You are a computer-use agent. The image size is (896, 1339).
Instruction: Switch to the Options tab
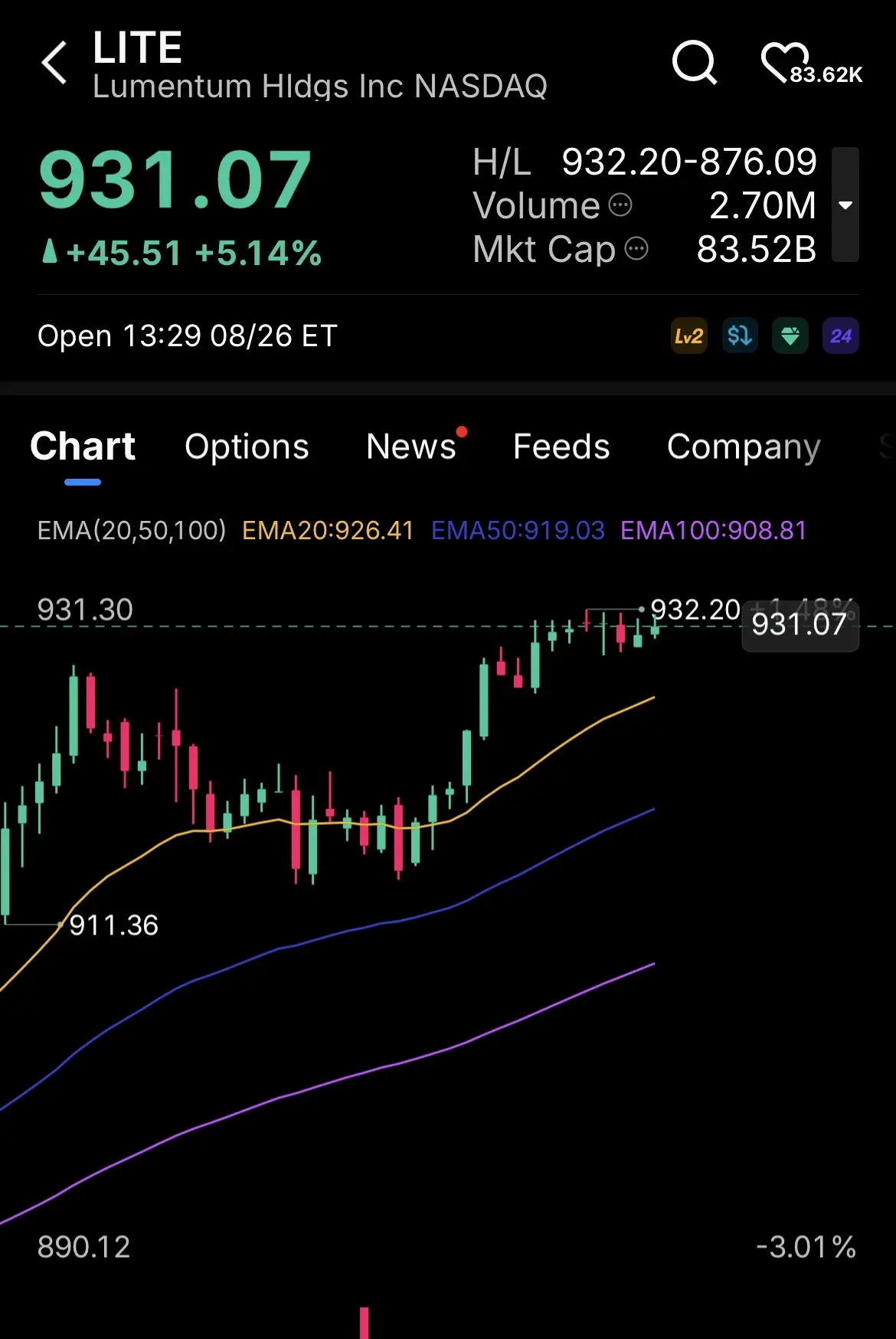pos(247,447)
